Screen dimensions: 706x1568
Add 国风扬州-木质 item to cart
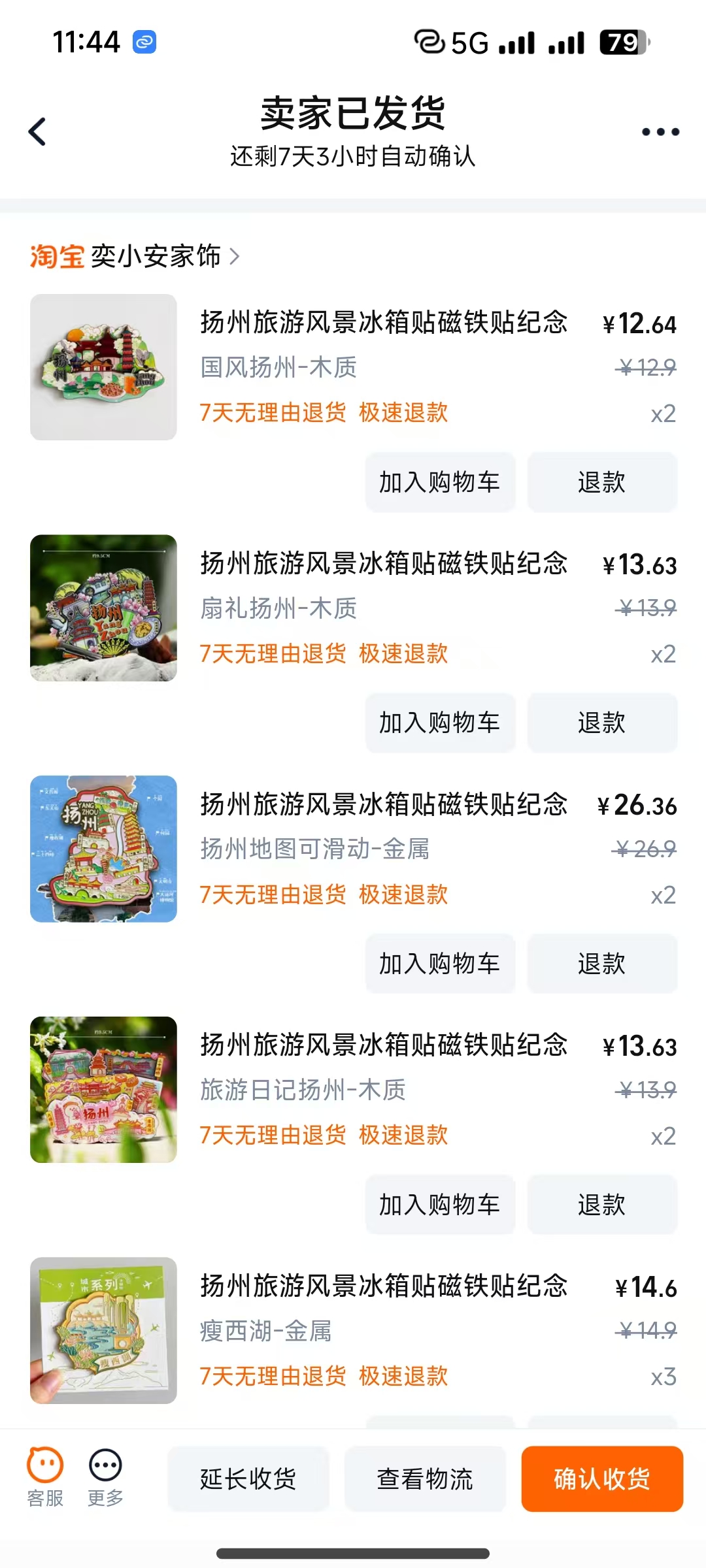pos(440,482)
